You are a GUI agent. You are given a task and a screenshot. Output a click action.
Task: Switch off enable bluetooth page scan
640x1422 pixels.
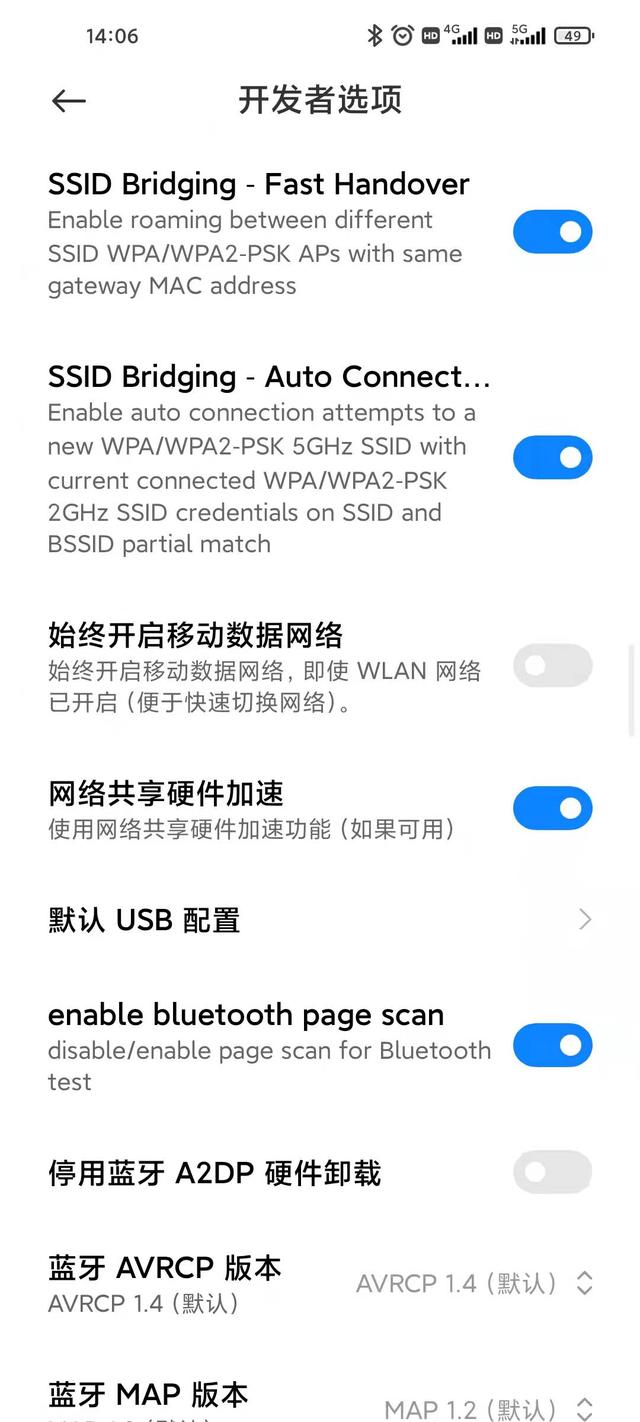(x=552, y=1046)
